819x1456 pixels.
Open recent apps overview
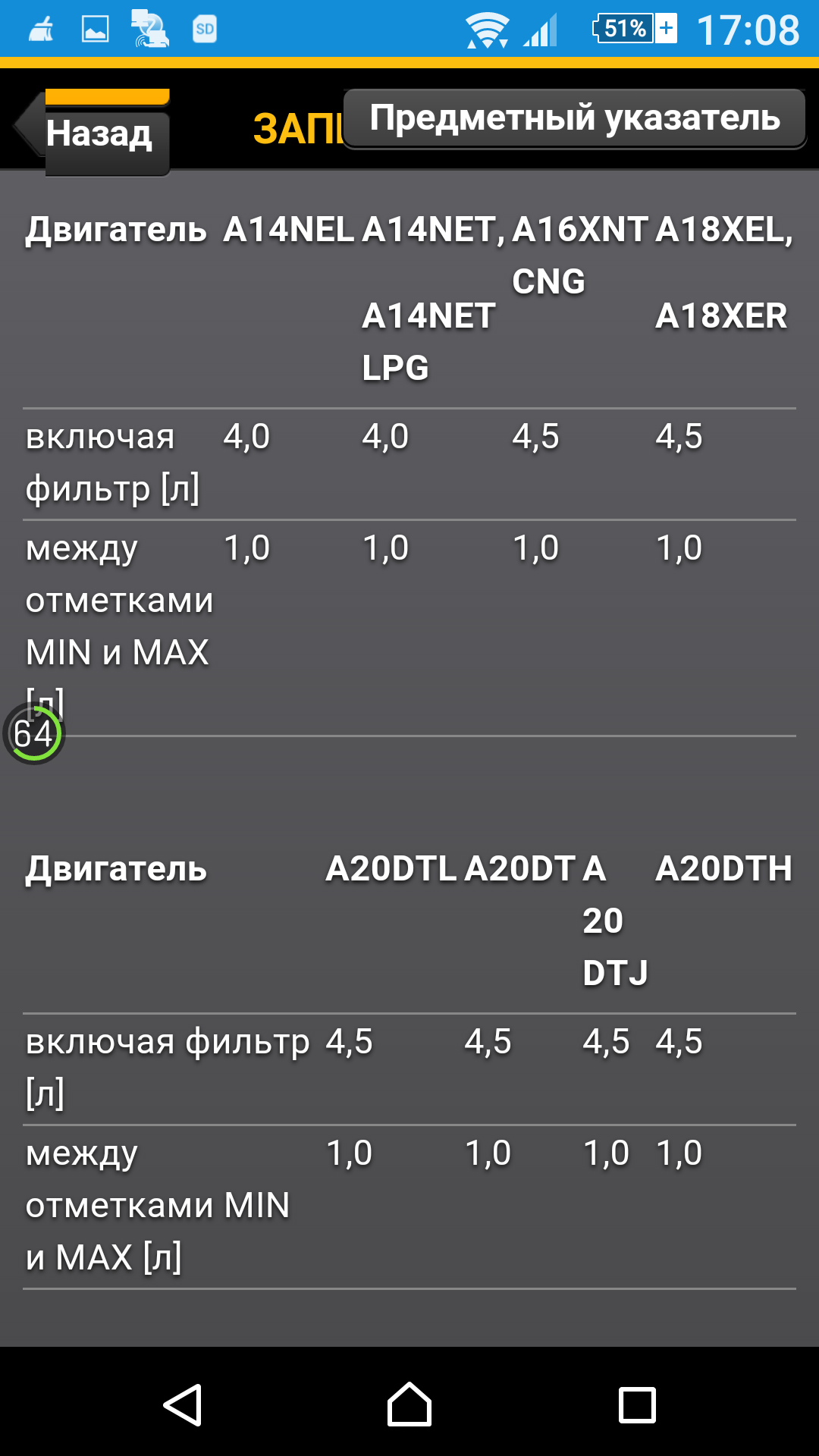click(x=637, y=1405)
